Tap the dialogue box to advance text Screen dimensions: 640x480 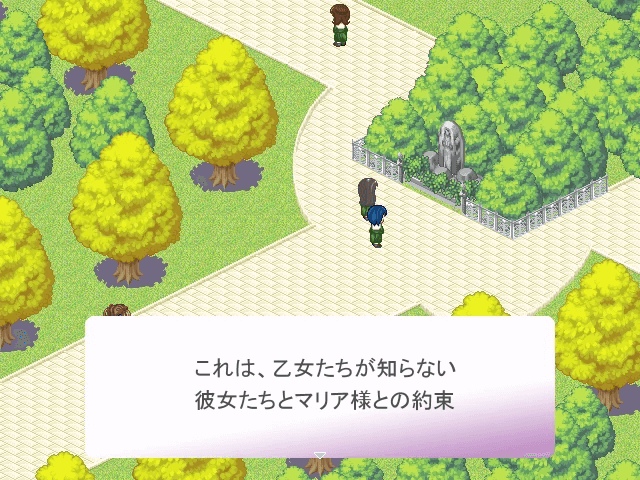coord(320,385)
